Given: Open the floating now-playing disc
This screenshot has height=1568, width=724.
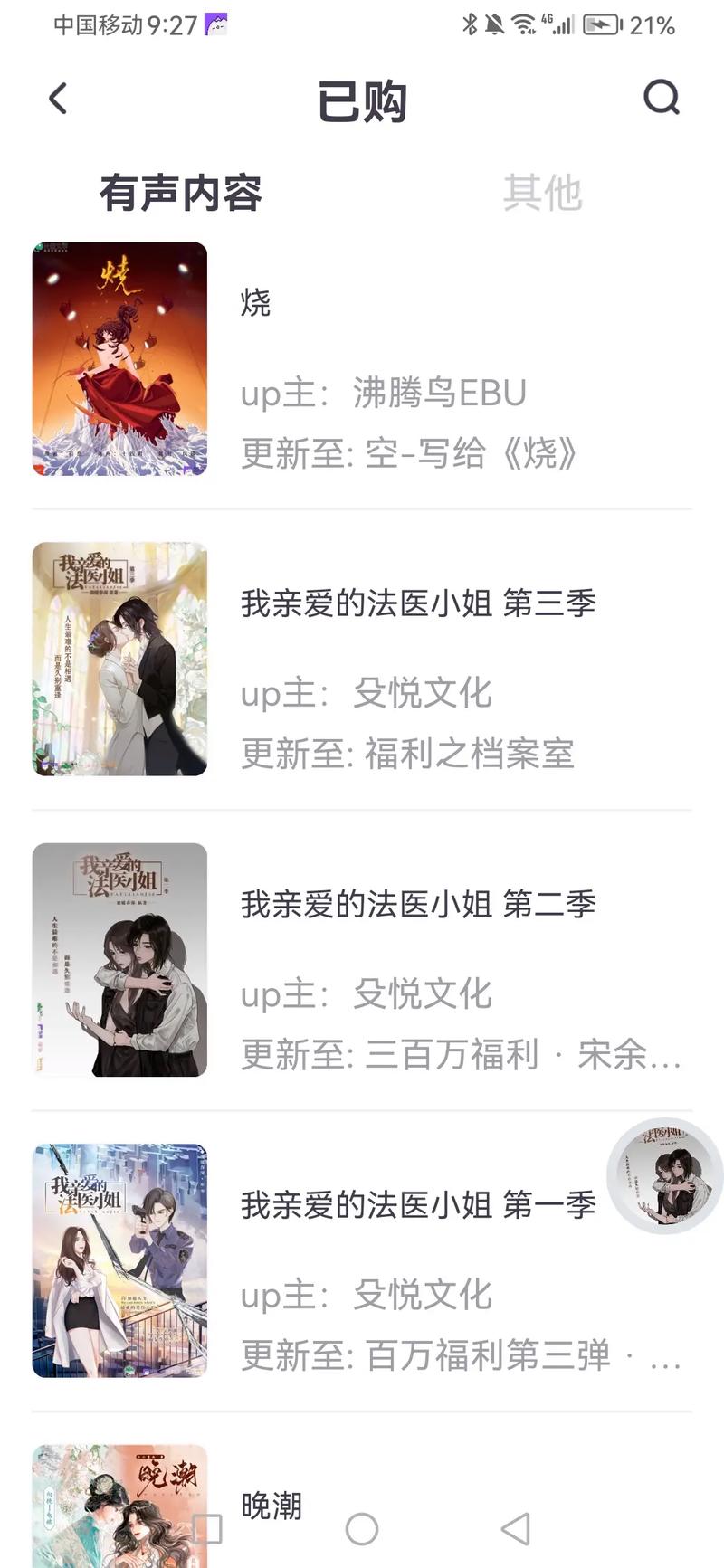Looking at the screenshot, I should [664, 1175].
